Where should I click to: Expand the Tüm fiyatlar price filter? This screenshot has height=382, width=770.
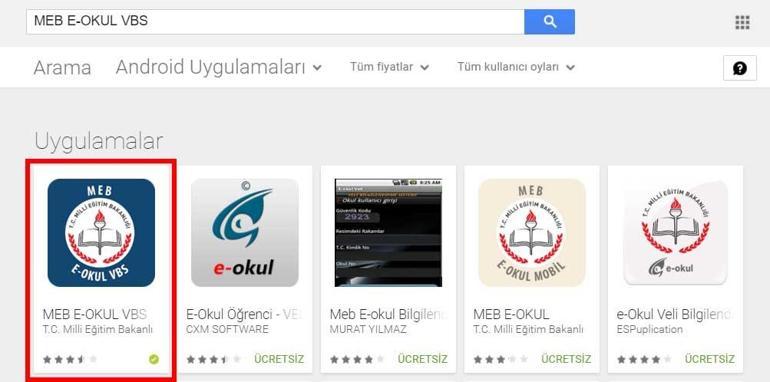(389, 67)
